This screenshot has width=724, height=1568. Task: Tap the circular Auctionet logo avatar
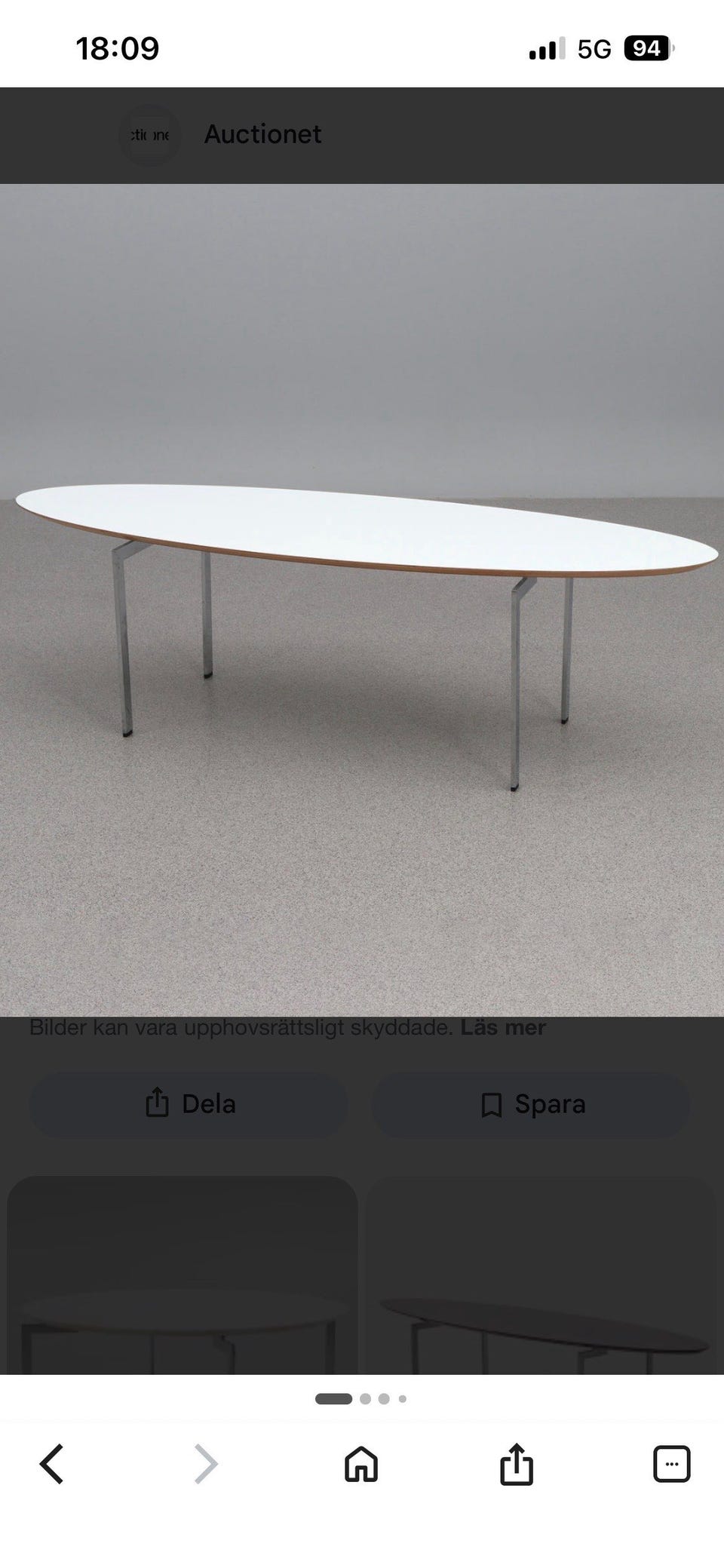click(150, 134)
